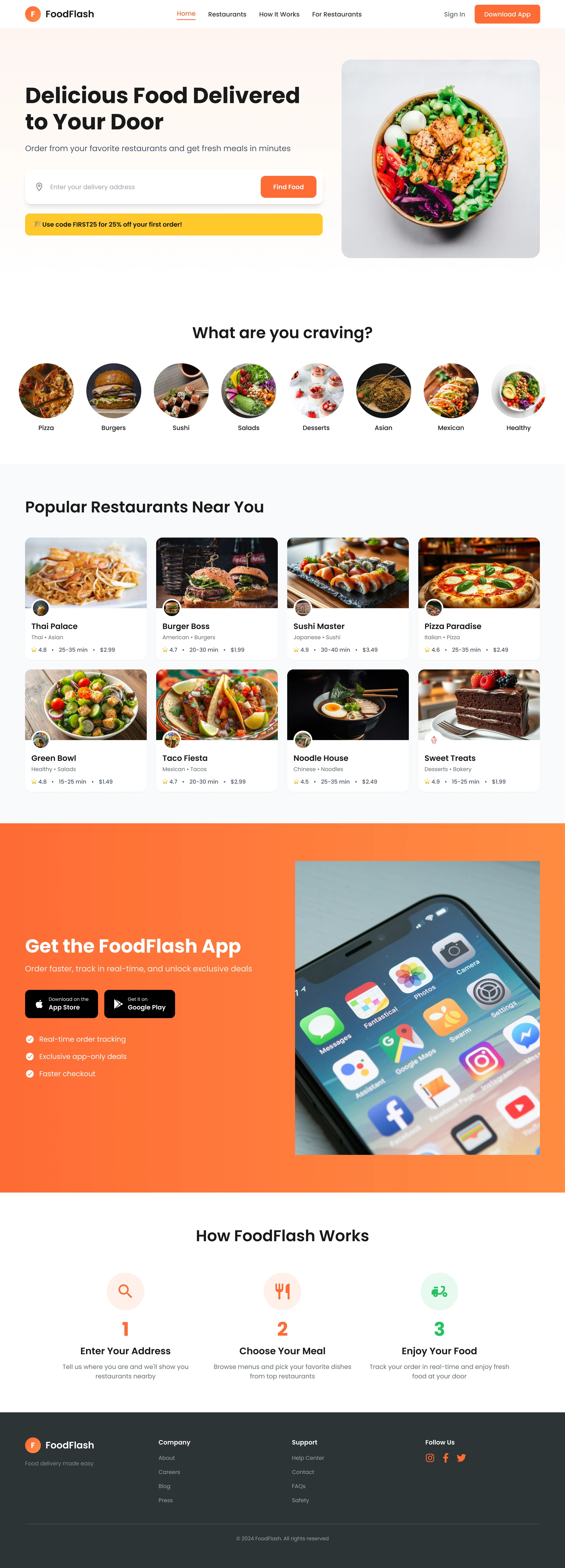The image size is (565, 1568).
Task: Open the Twitter icon in the footer
Action: click(461, 1458)
